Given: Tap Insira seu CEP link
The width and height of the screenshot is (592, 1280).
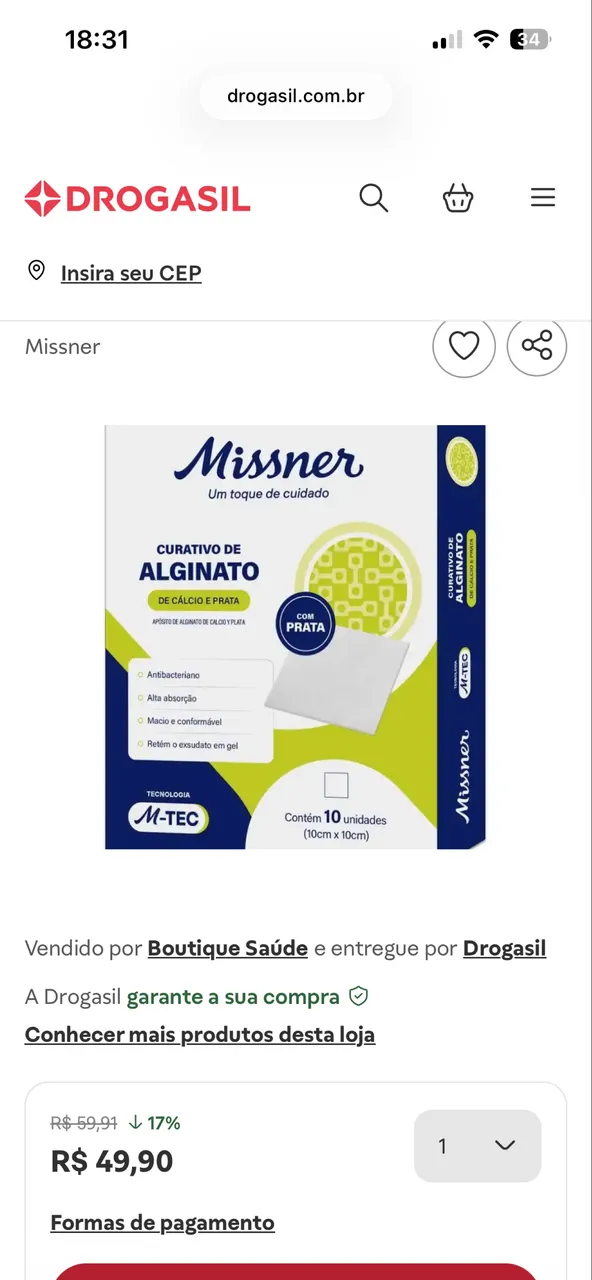Looking at the screenshot, I should point(131,273).
